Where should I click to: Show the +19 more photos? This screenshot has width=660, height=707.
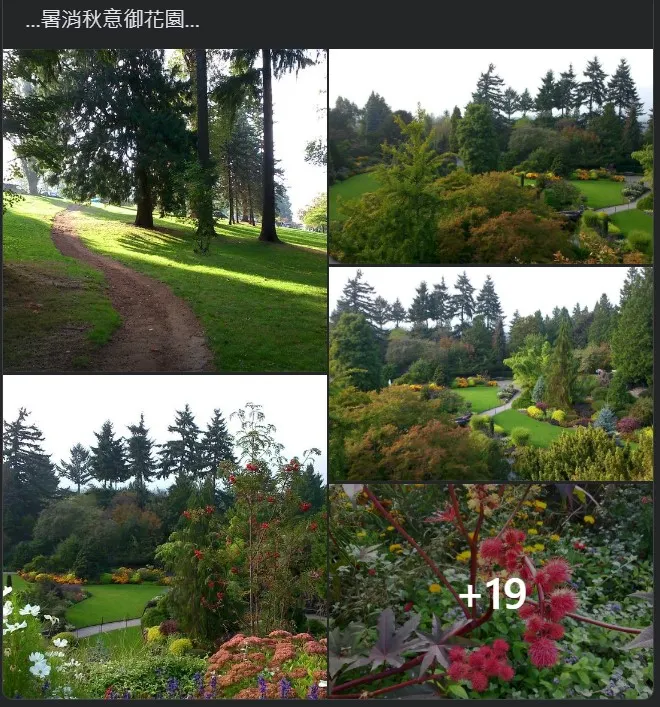pyautogui.click(x=491, y=592)
